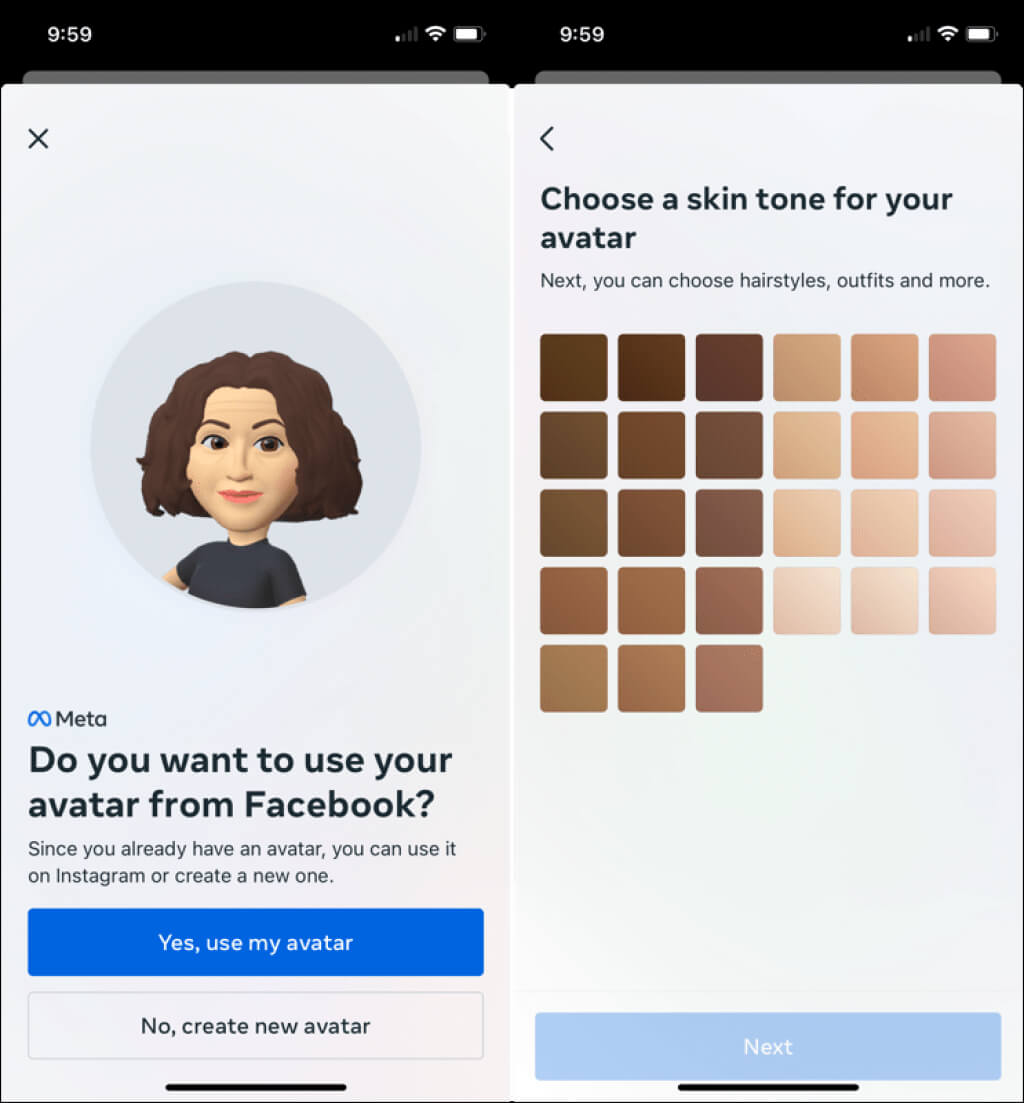This screenshot has height=1103, width=1024.
Task: Choose the final swatch in the bottom row
Action: click(729, 678)
